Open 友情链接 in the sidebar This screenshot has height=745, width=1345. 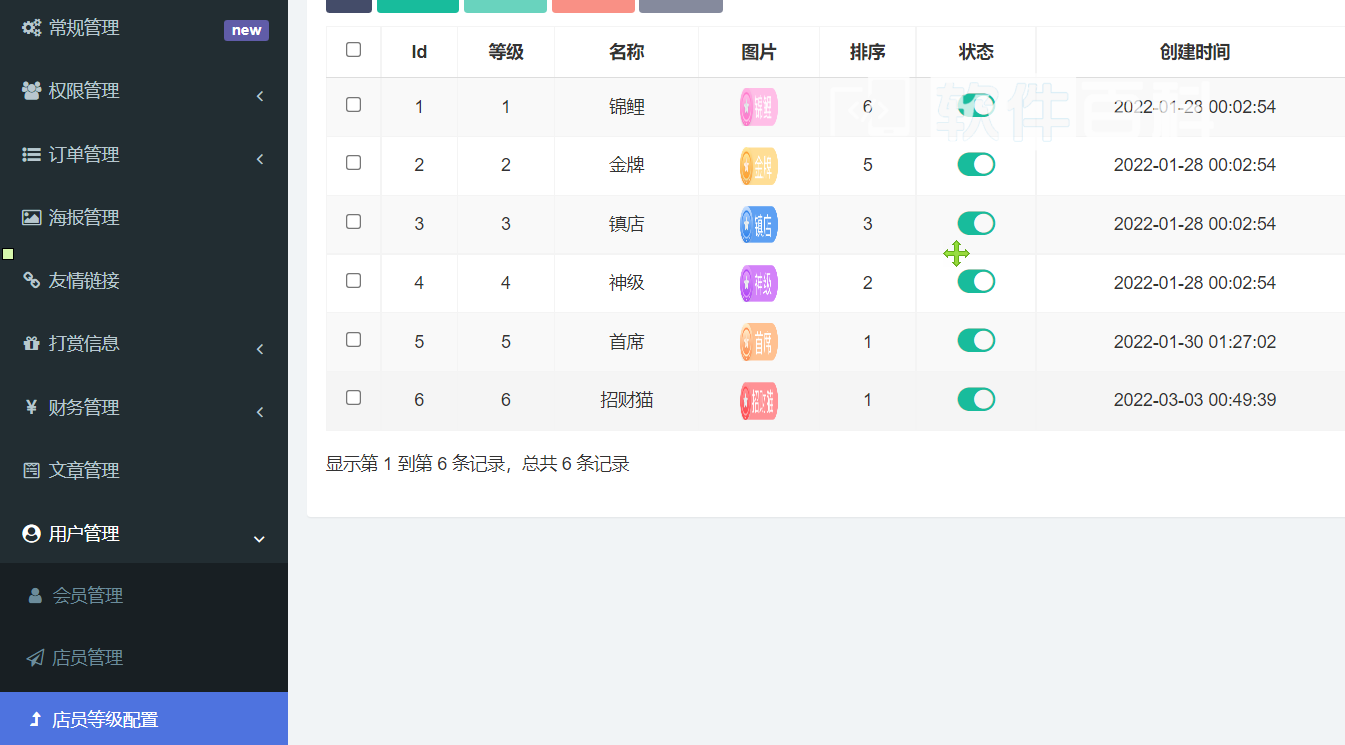[x=84, y=281]
